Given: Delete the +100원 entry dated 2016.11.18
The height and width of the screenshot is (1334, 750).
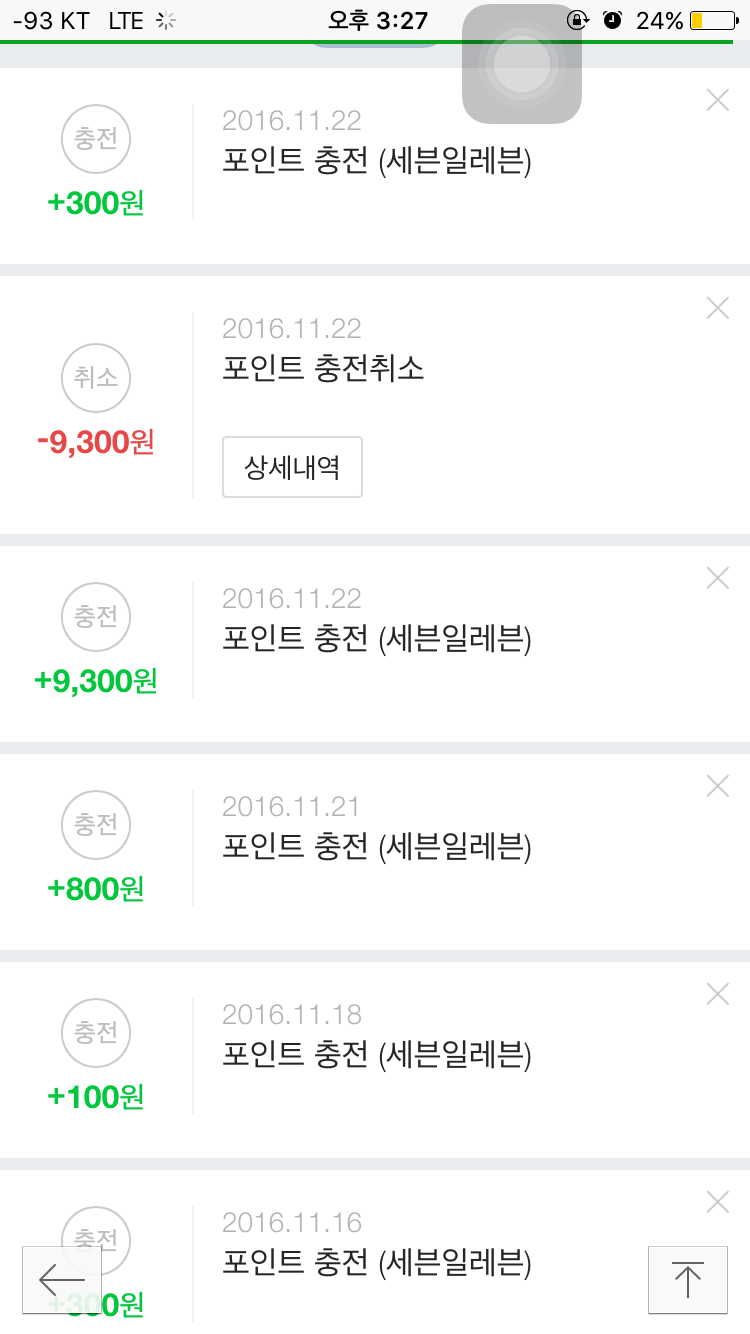Looking at the screenshot, I should pos(717,994).
